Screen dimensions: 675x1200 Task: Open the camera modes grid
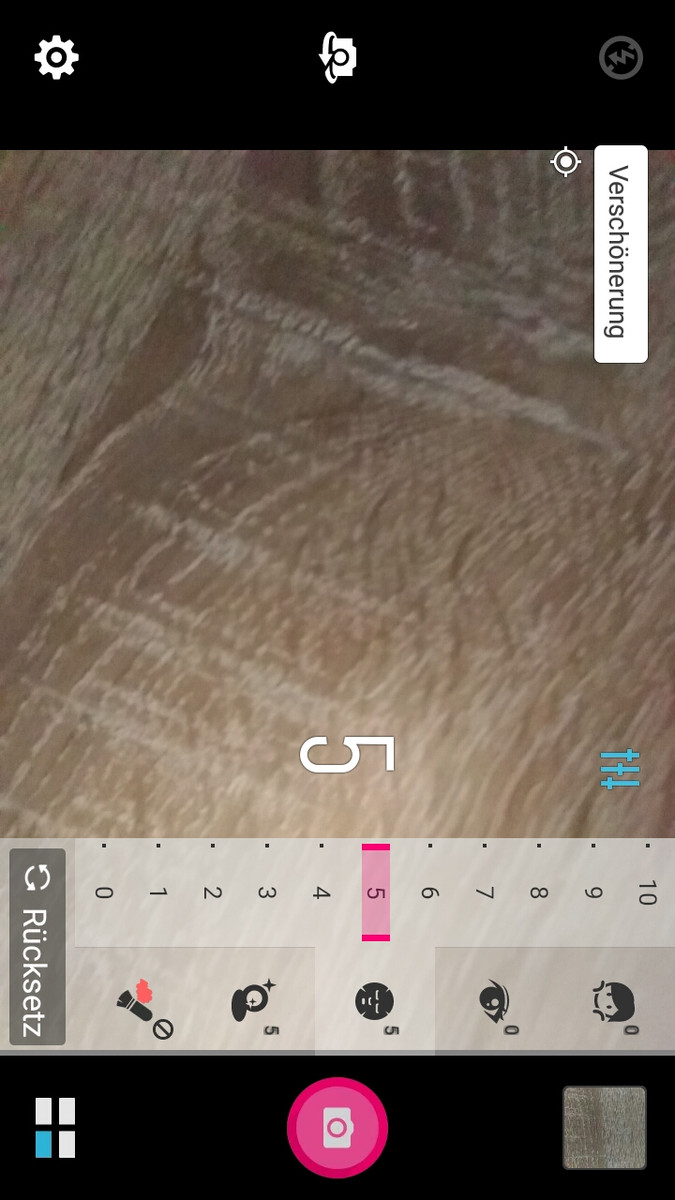point(55,1128)
